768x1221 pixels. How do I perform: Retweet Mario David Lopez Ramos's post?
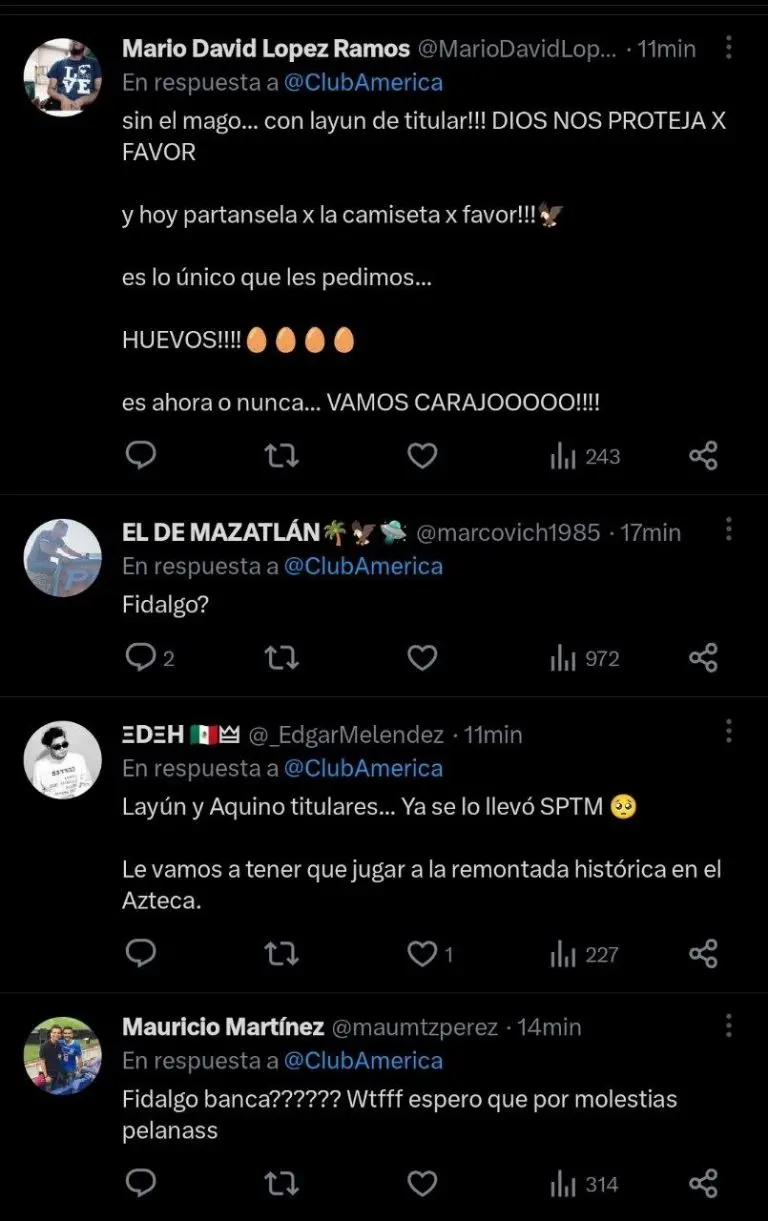pos(282,457)
